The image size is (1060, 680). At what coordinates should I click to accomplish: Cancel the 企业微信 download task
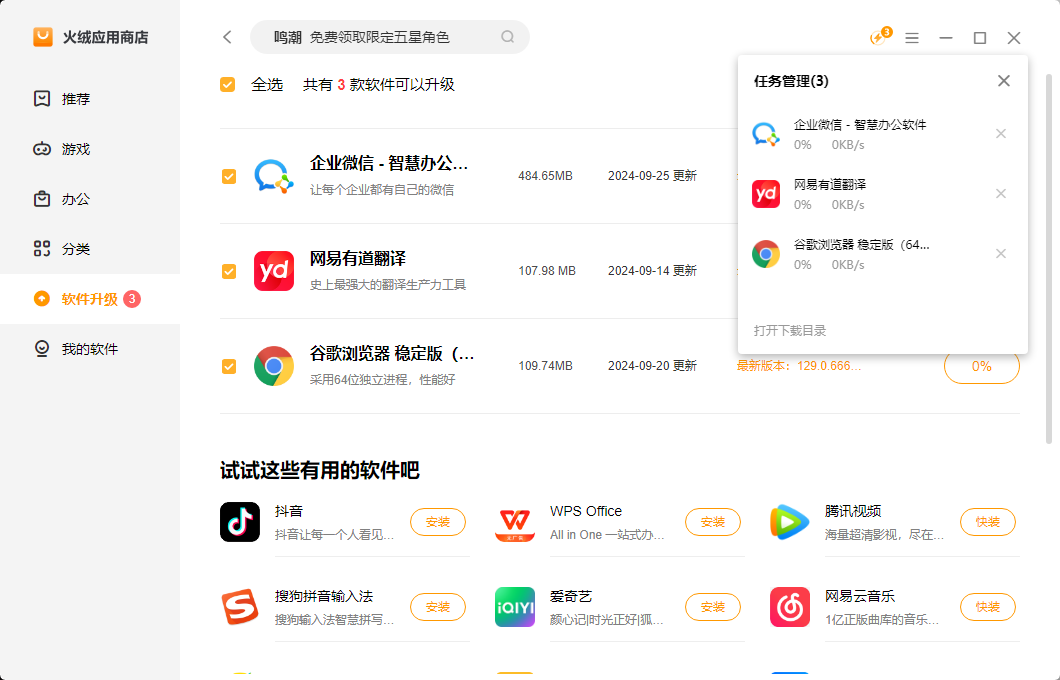click(x=1001, y=134)
